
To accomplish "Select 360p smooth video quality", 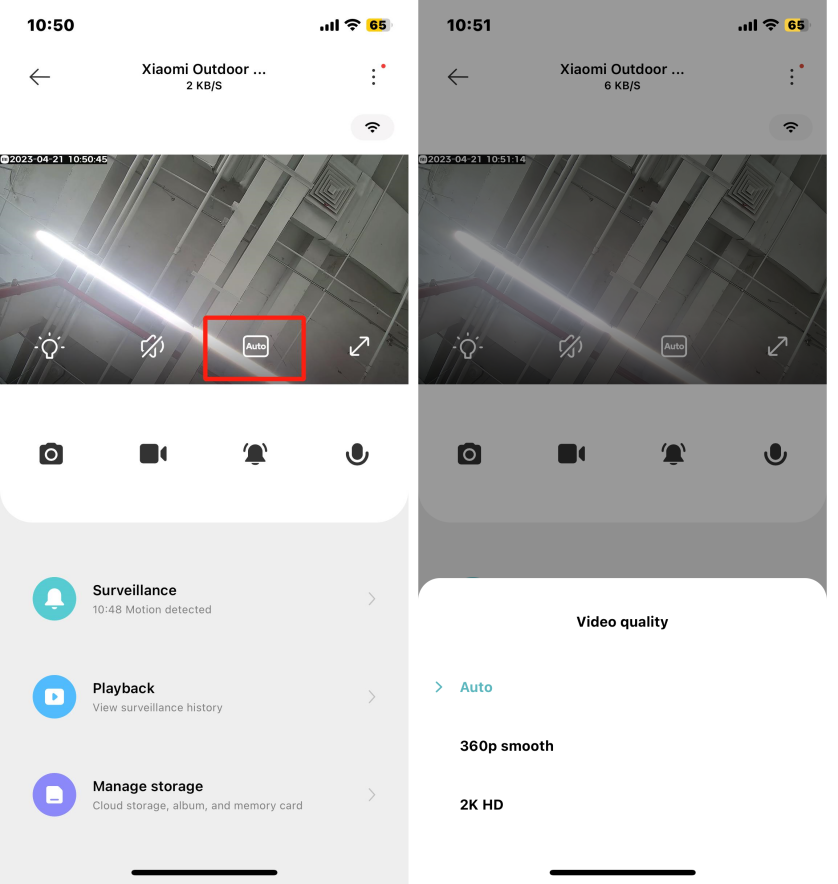I will coord(506,746).
